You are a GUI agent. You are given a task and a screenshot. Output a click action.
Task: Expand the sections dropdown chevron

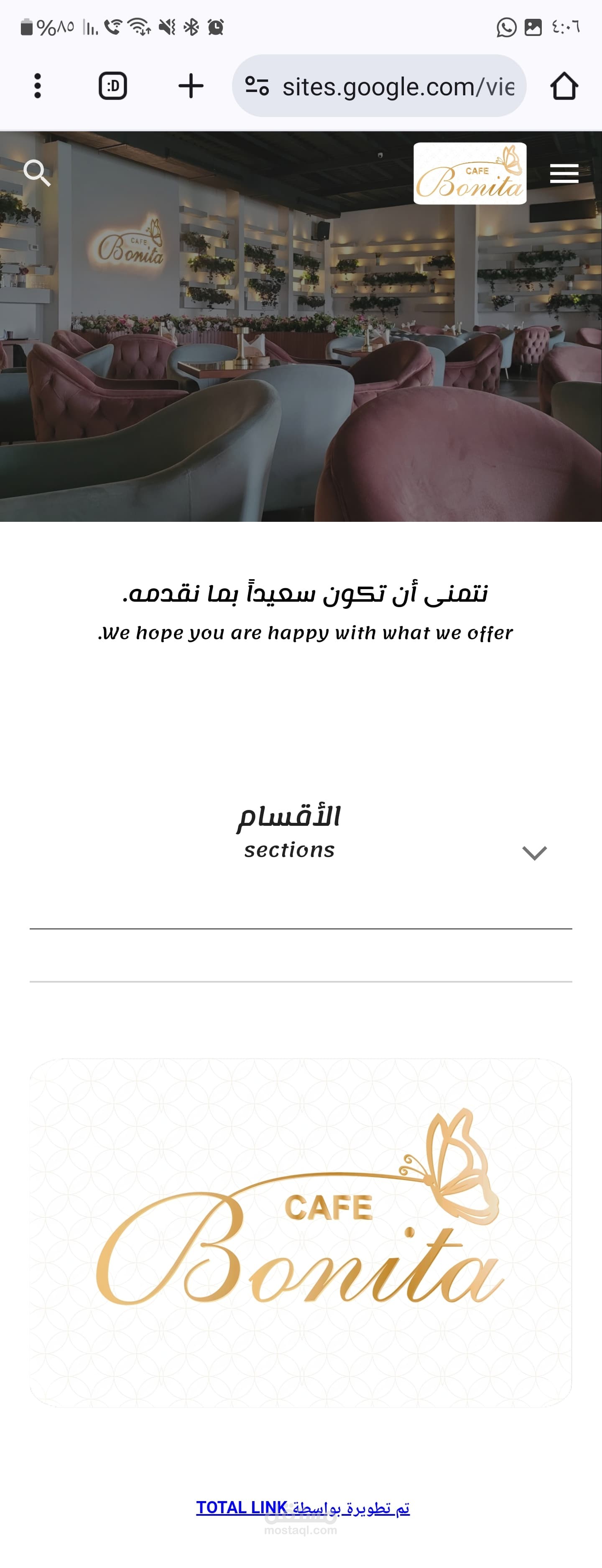(x=535, y=853)
